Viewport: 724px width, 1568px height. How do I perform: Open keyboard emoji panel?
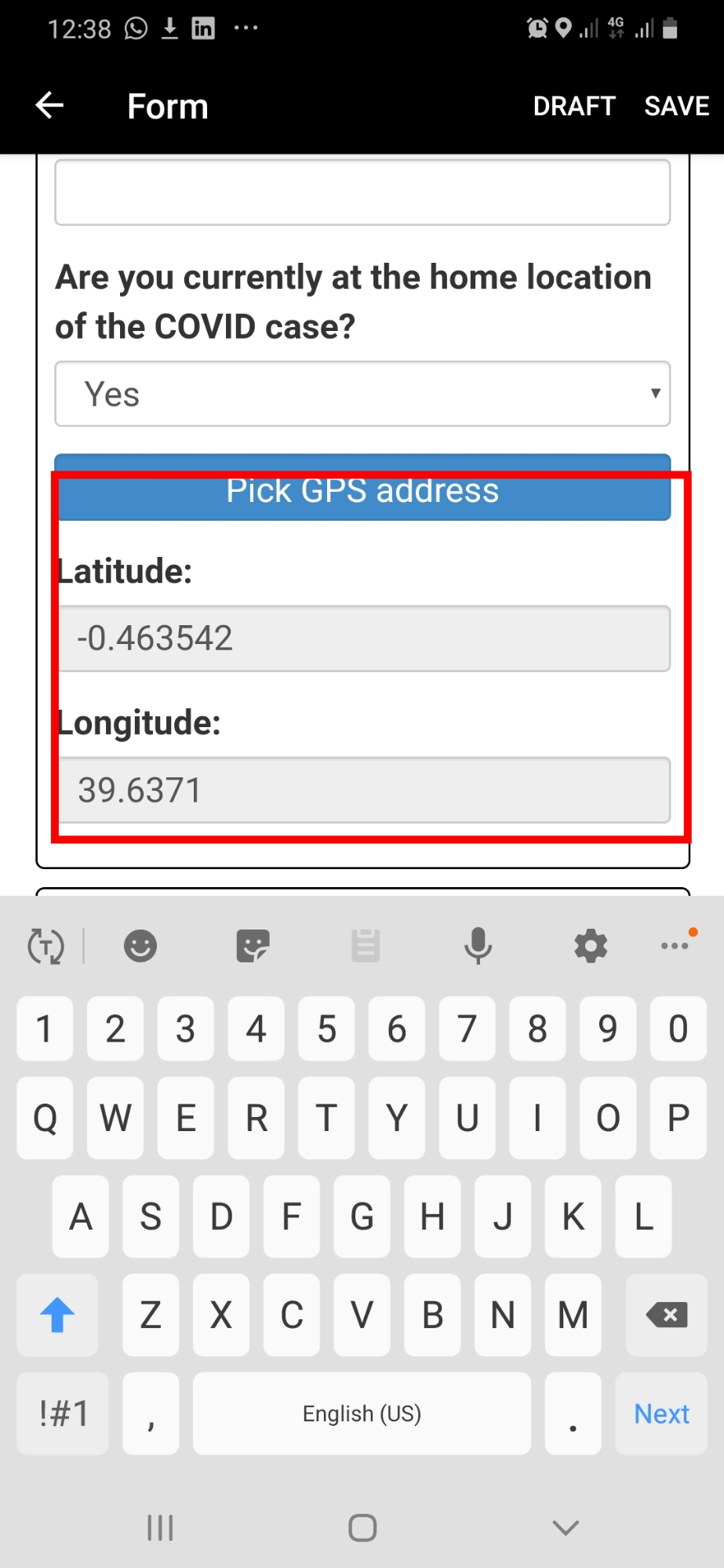(140, 946)
